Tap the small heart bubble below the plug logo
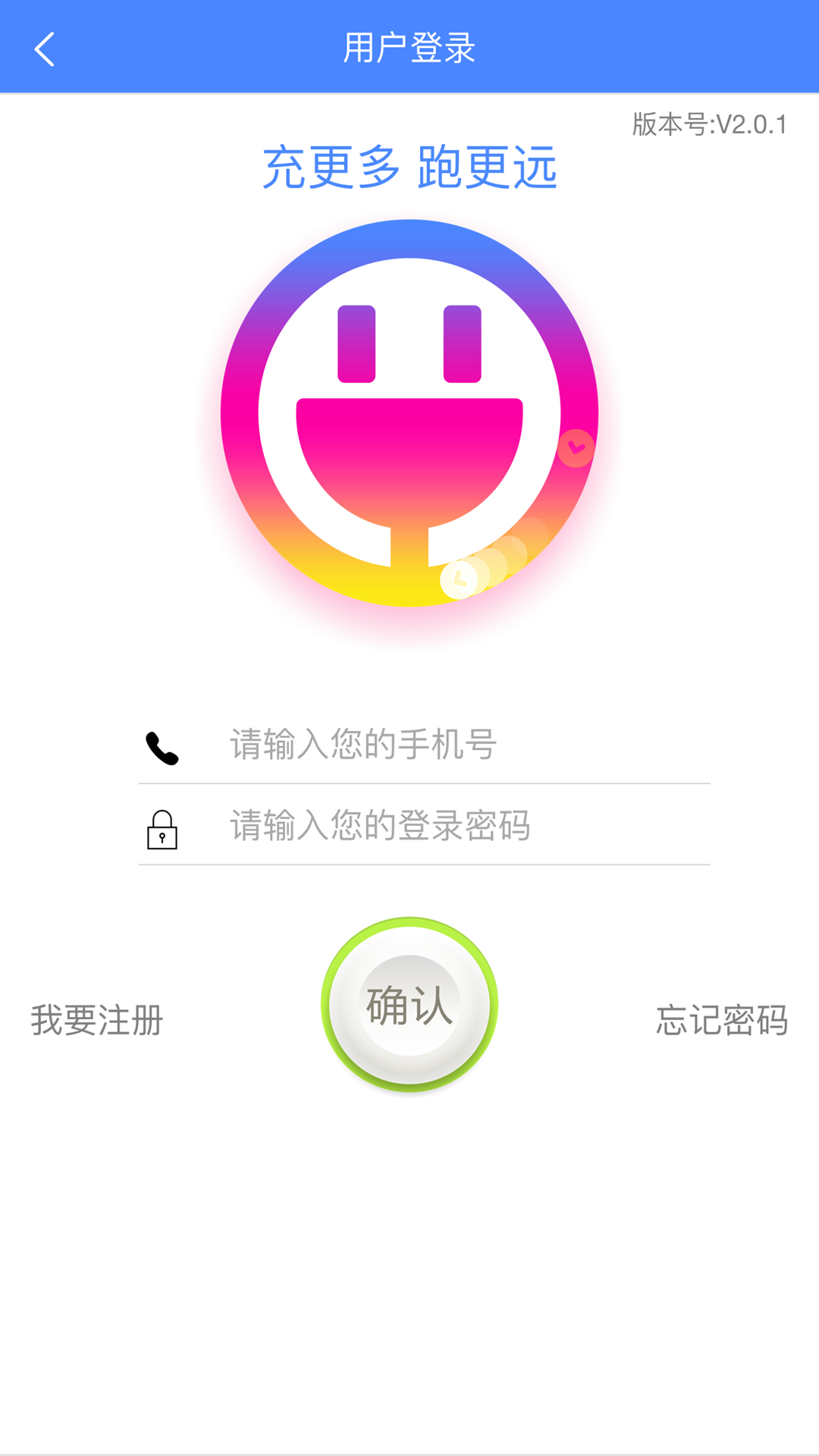This screenshot has height=1456, width=819. [x=460, y=578]
